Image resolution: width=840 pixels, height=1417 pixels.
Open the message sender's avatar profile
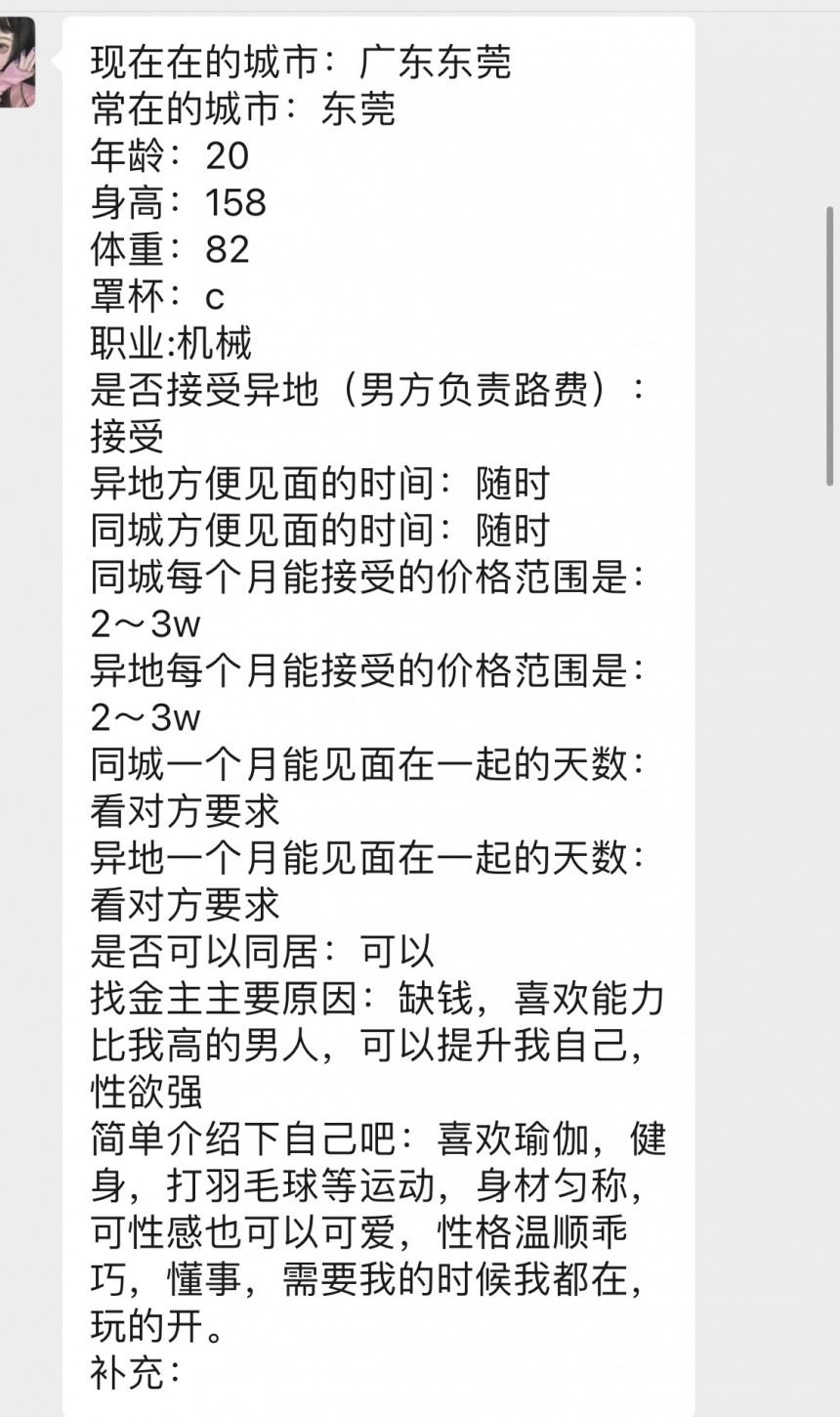[x=17, y=62]
